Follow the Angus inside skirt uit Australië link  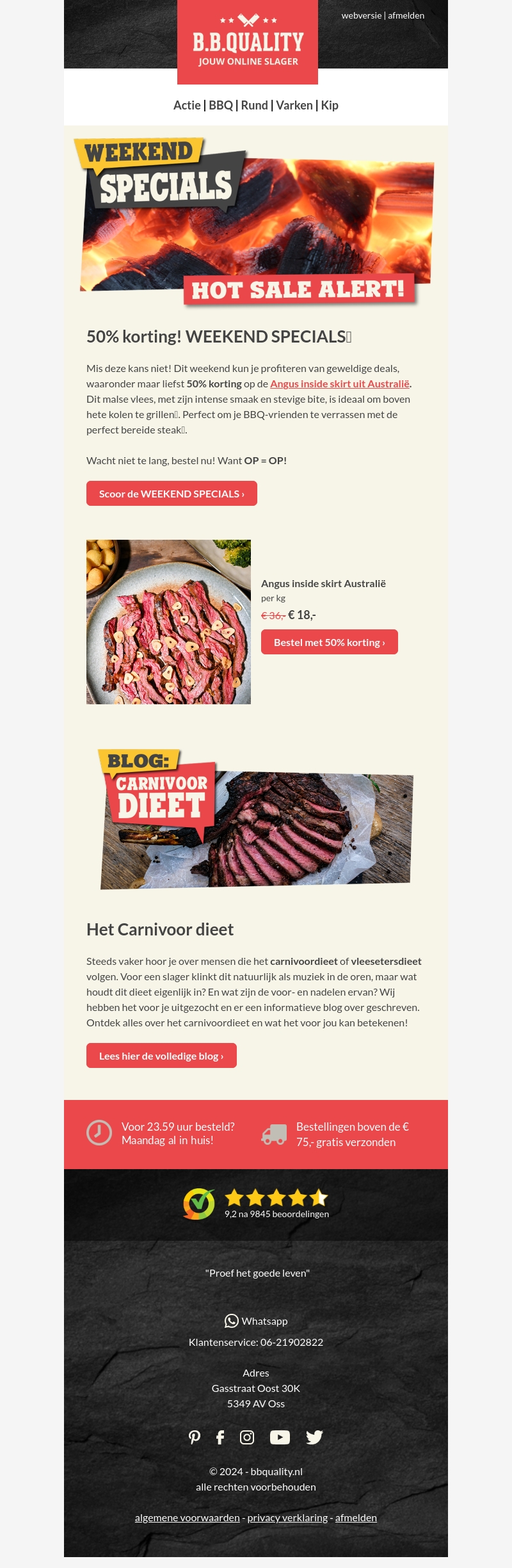pos(340,384)
